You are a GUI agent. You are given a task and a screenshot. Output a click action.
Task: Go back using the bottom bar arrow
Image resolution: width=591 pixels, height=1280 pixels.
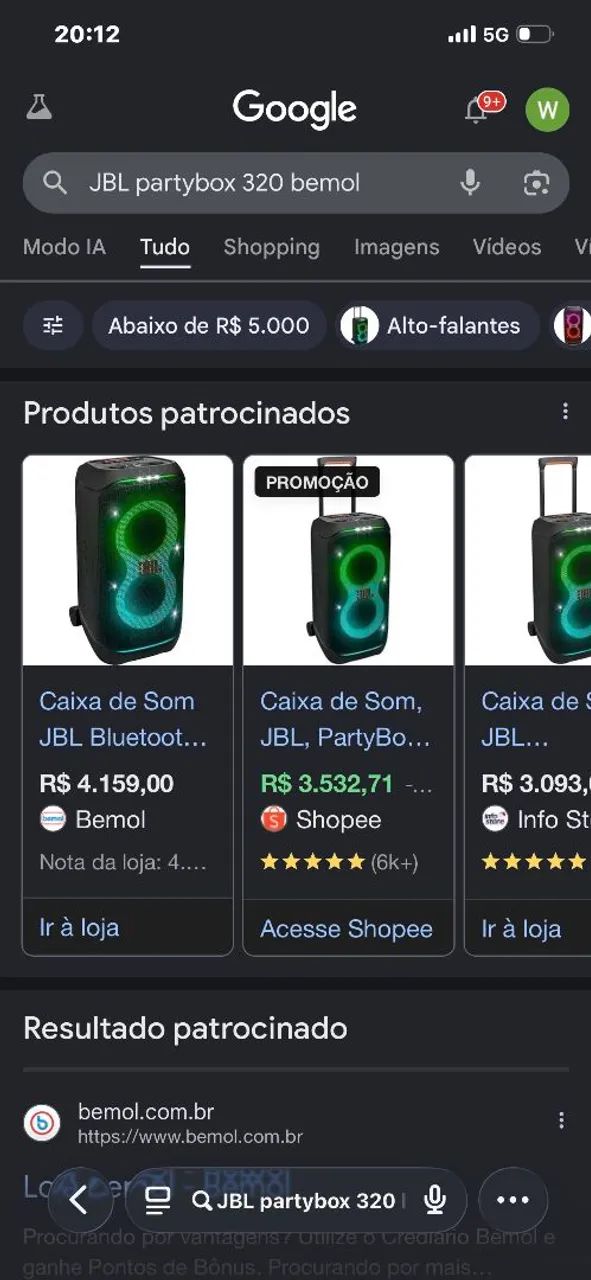pos(79,1200)
